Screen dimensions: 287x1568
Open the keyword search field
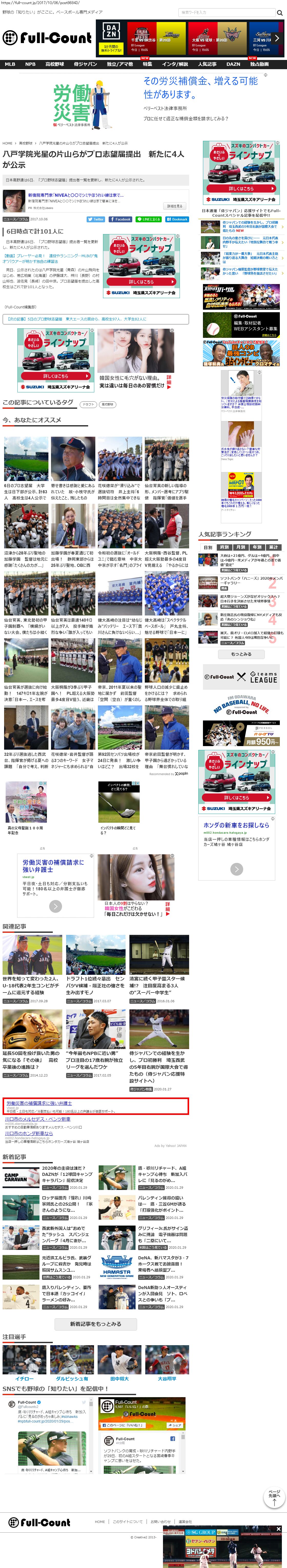pos(225,12)
